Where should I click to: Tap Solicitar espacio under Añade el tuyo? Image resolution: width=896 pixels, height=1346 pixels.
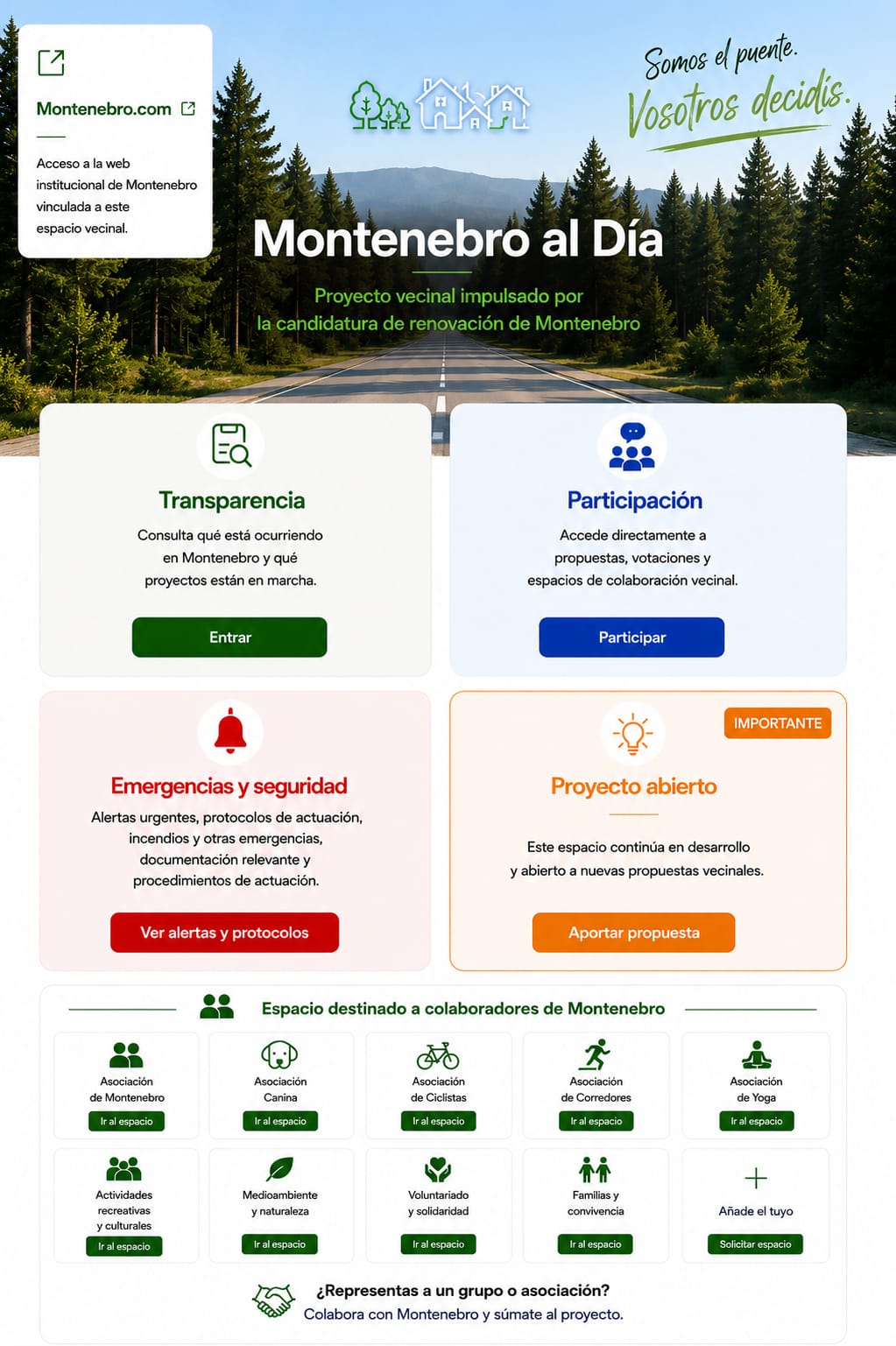755,1244
